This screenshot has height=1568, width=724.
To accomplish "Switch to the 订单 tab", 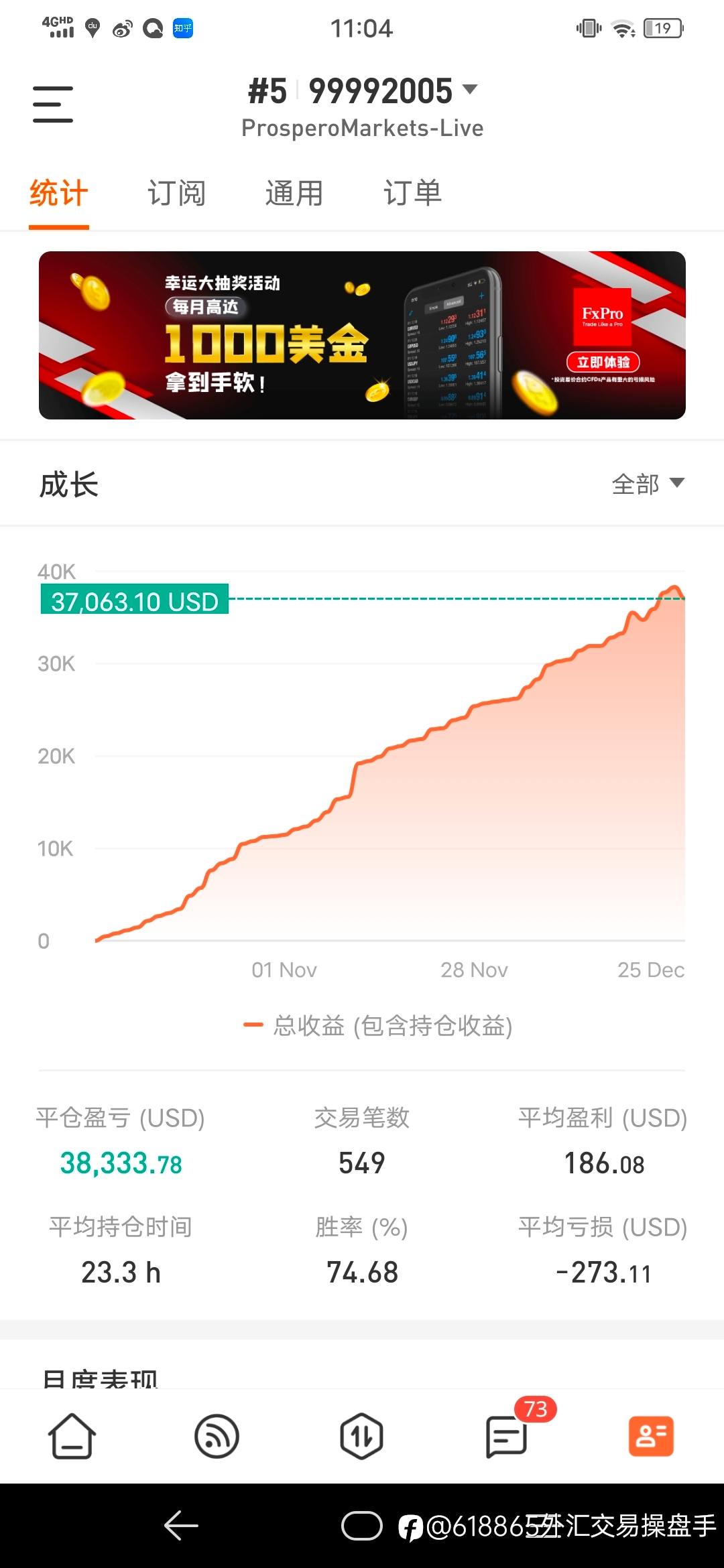I will 412,194.
